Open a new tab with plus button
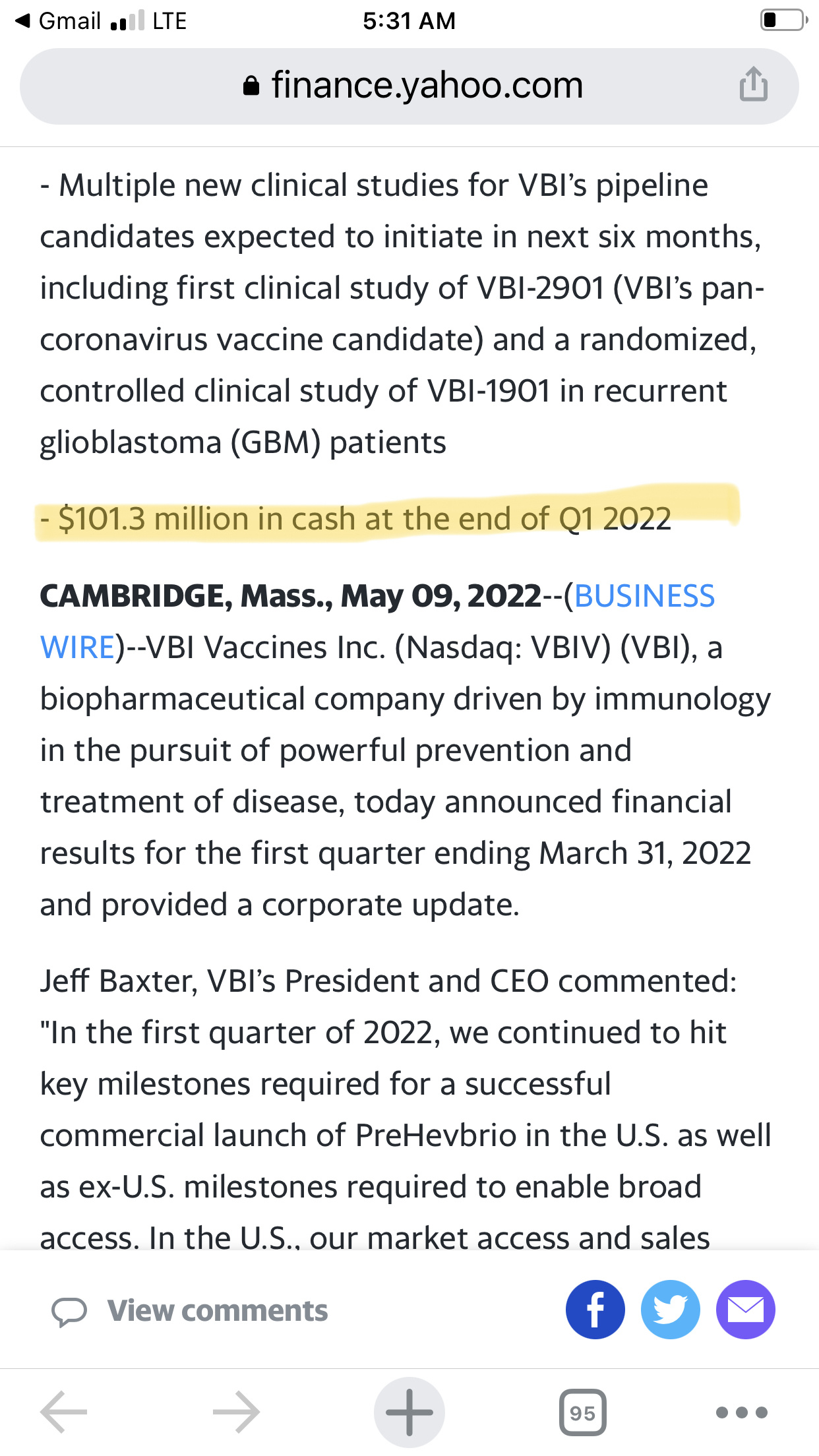The height and width of the screenshot is (1456, 819). [409, 1412]
